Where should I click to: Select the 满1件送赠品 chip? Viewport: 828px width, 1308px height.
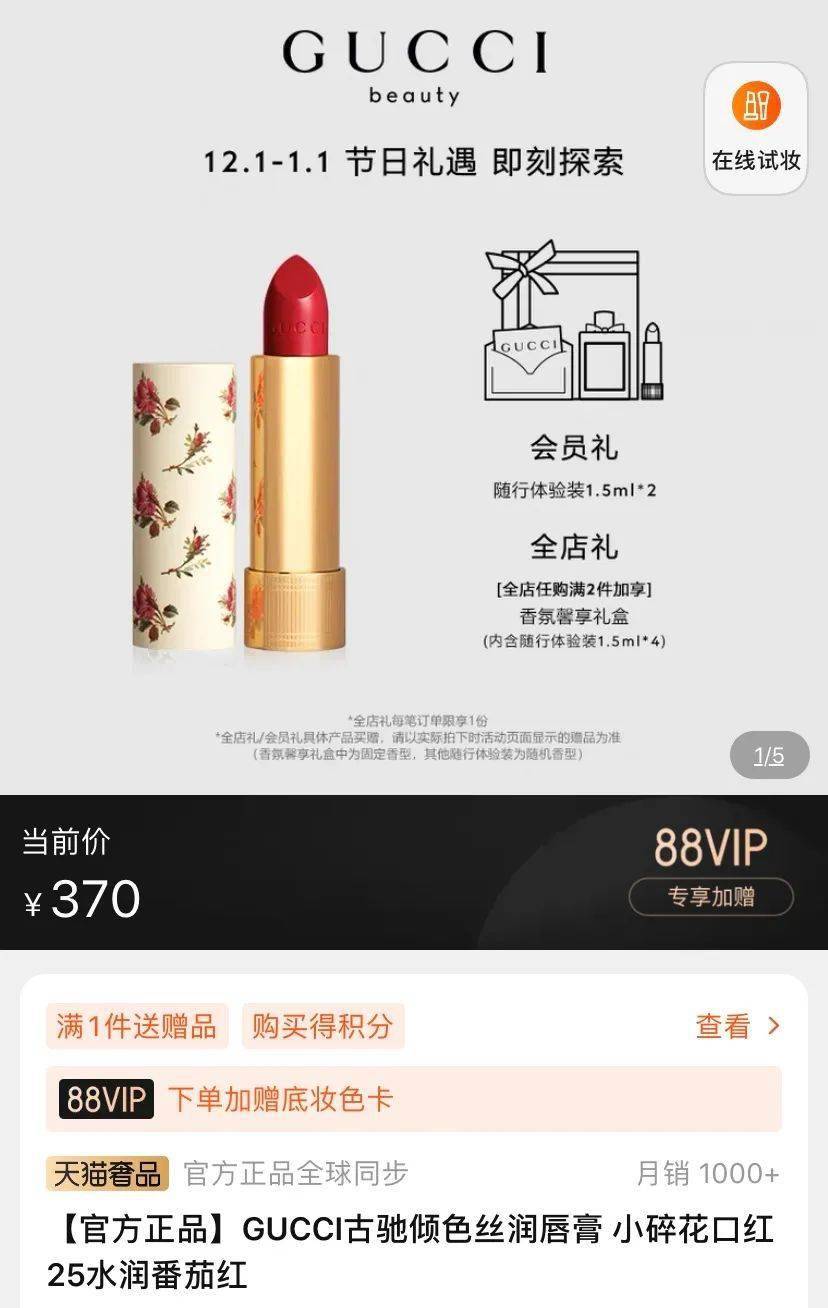click(137, 1026)
